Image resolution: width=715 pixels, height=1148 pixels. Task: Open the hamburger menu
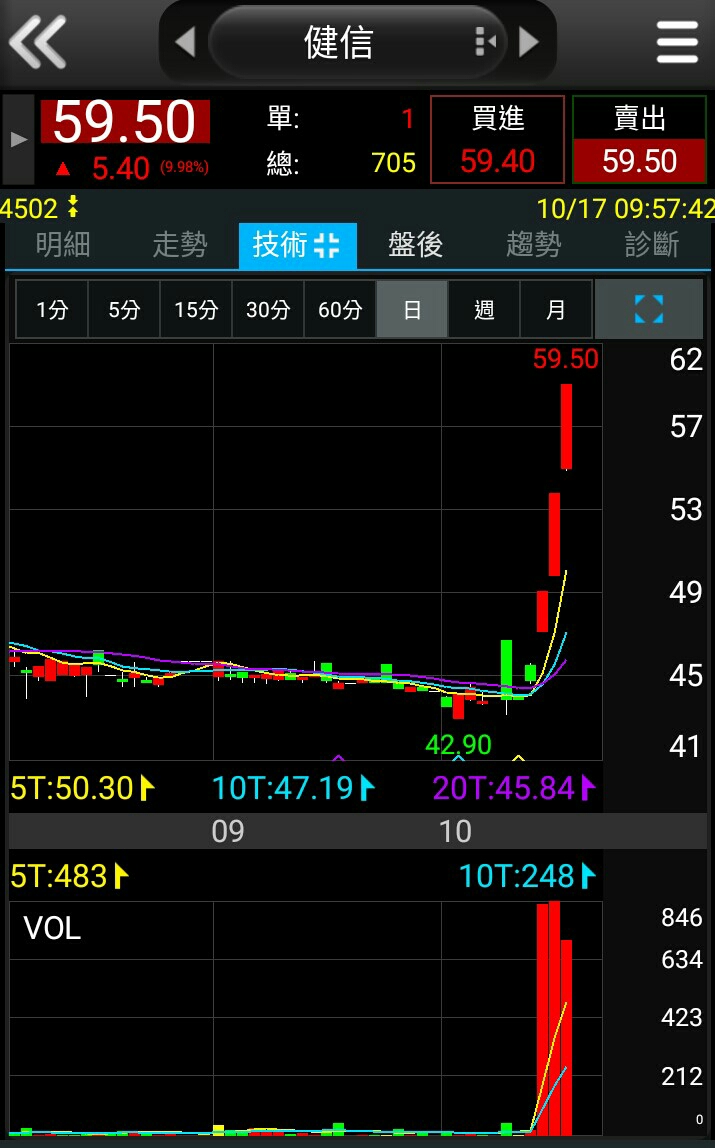(677, 42)
